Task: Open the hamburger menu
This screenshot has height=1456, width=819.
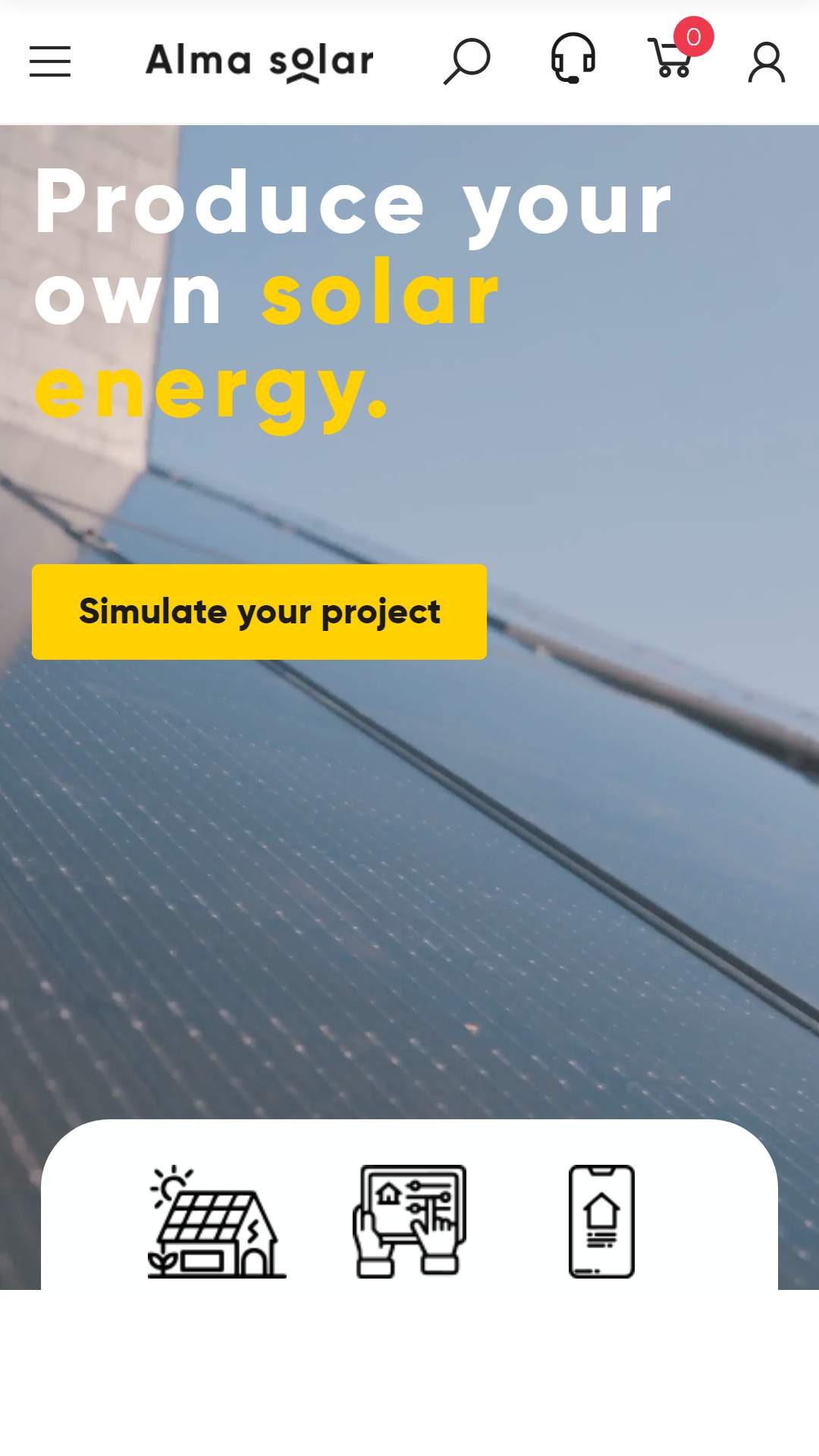Action: [x=50, y=61]
